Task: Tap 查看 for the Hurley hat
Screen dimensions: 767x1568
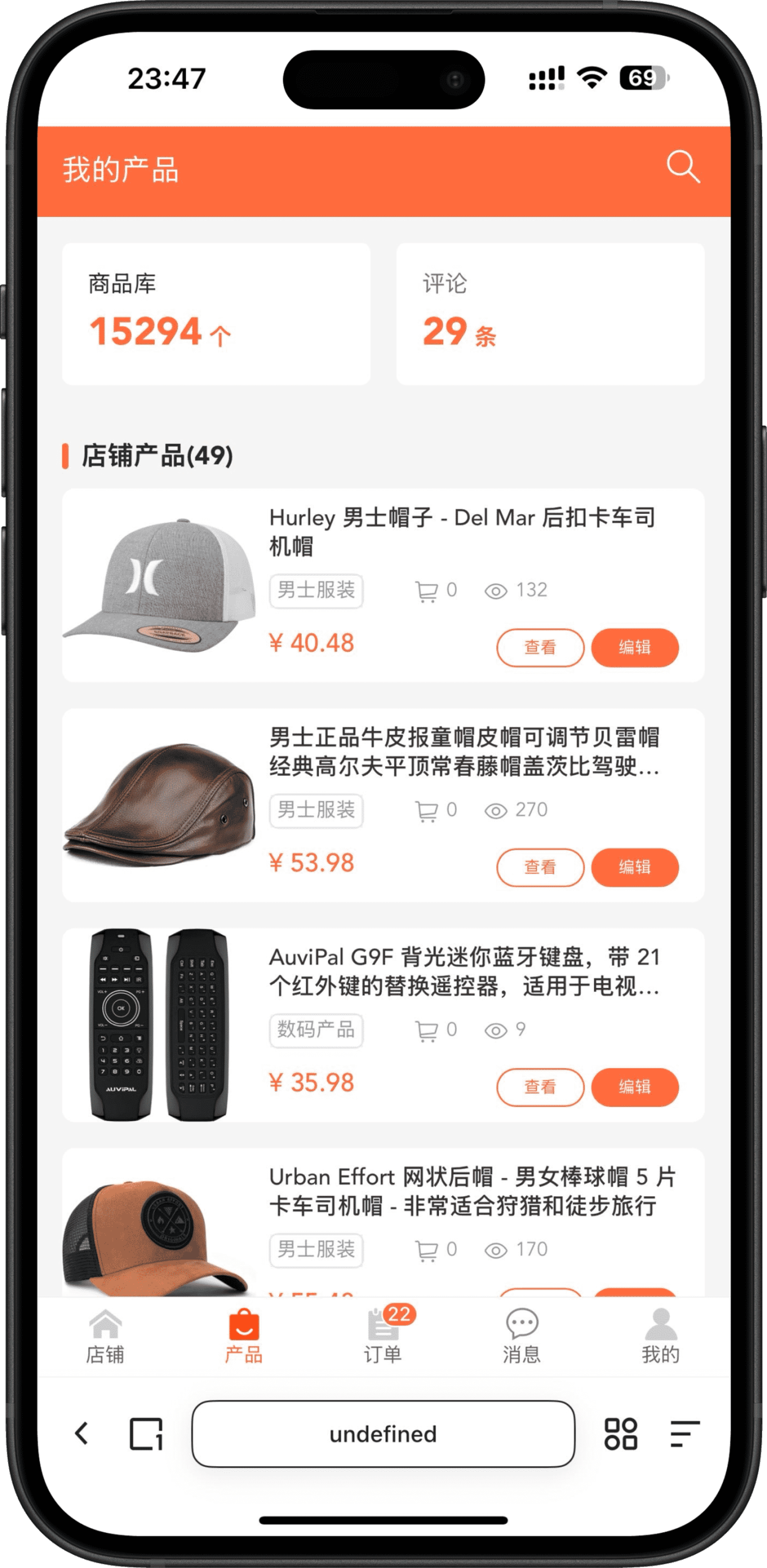Action: click(540, 647)
